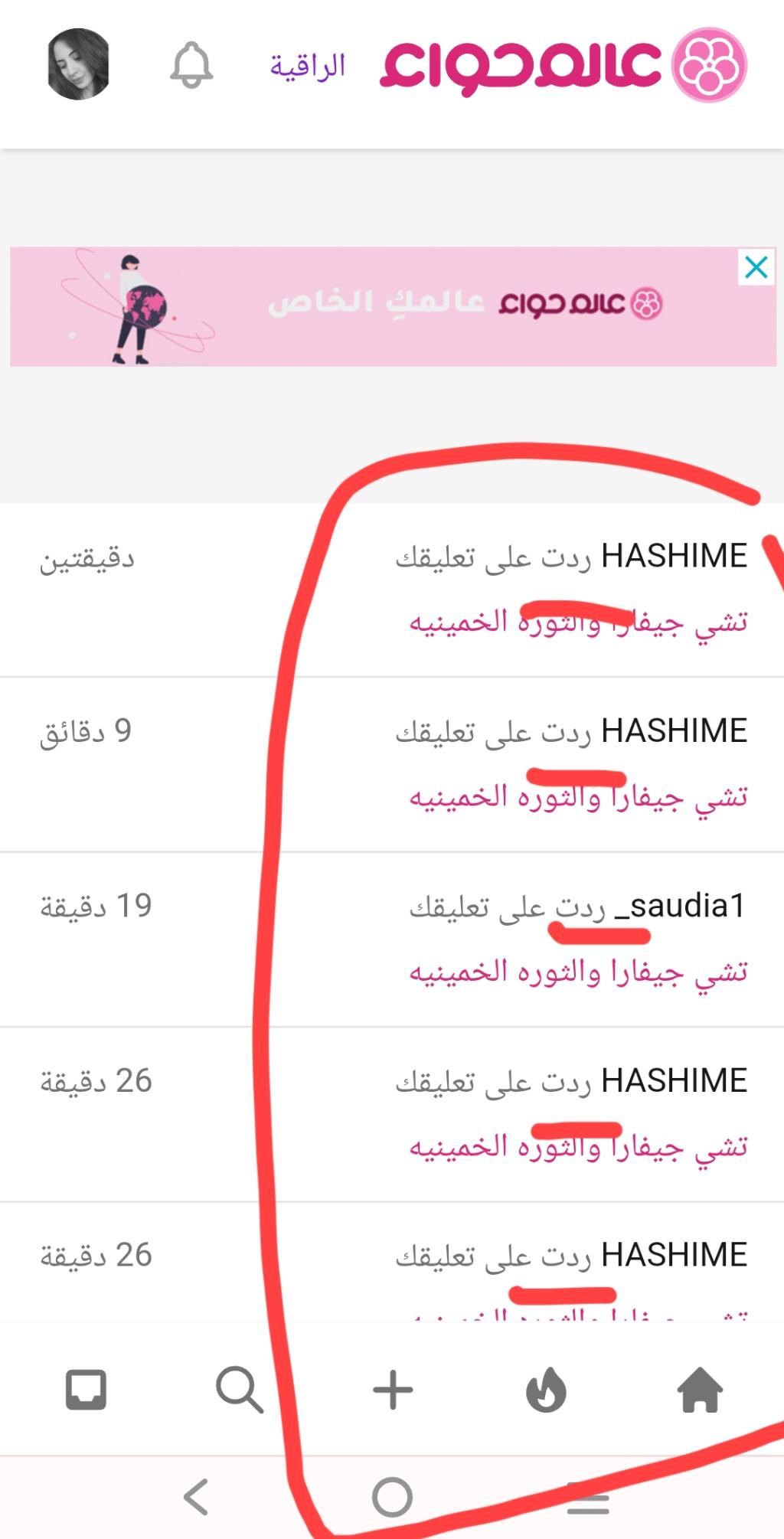784x1539 pixels.
Task: Switch to the trending flame tab
Action: (x=546, y=1390)
